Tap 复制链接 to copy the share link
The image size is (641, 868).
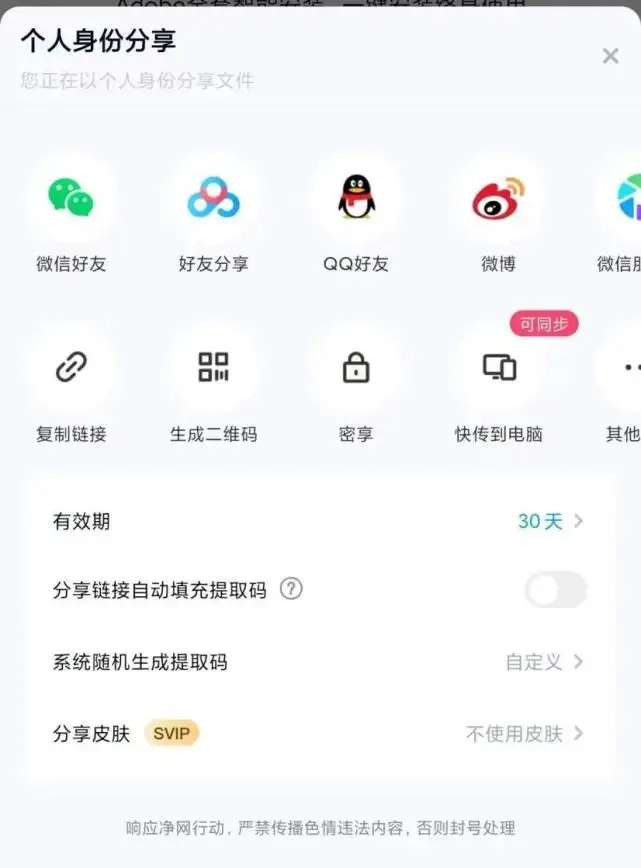pyautogui.click(x=71, y=368)
